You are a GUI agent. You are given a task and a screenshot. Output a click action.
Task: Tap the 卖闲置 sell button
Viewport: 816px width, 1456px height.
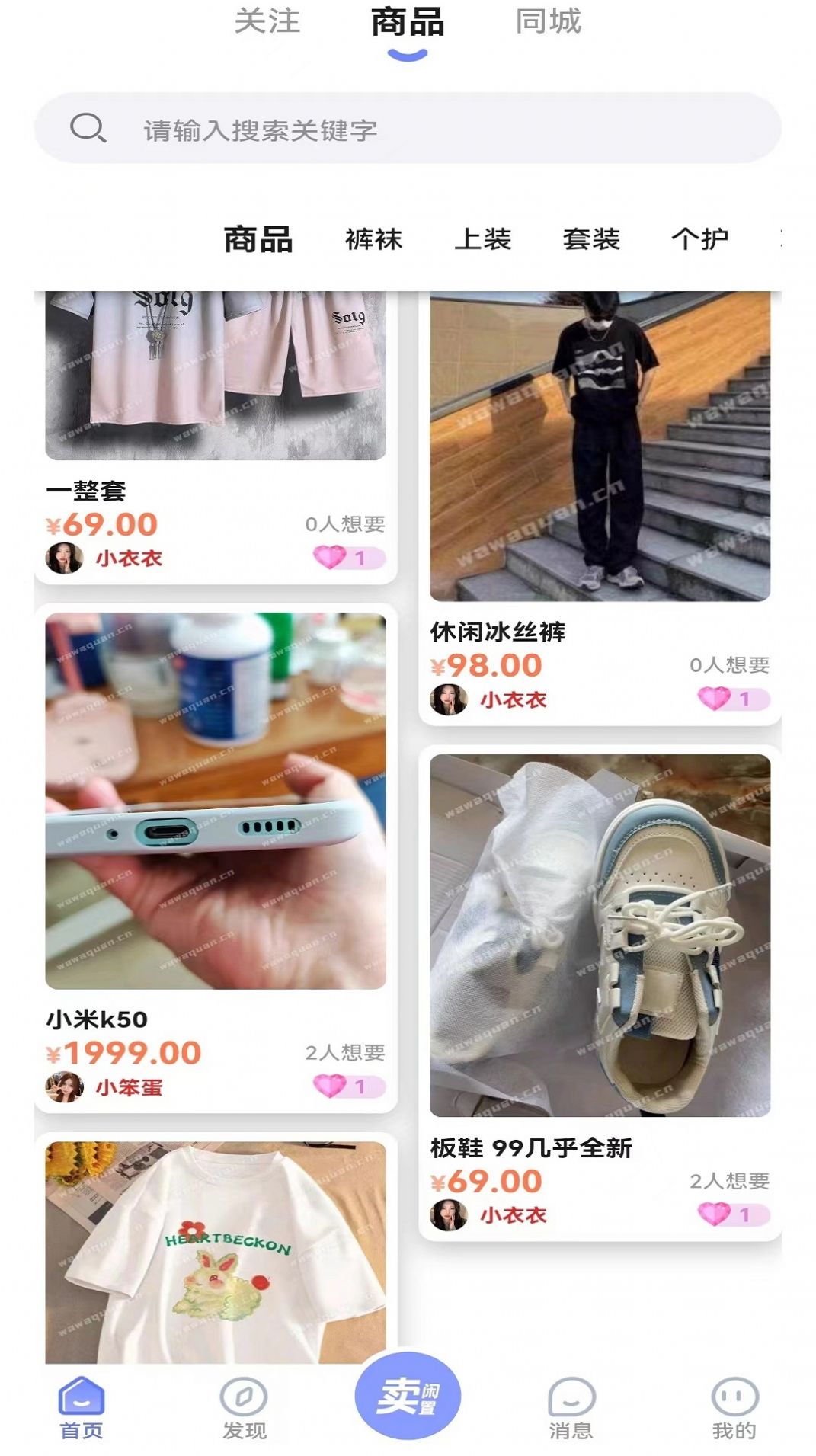(408, 1395)
